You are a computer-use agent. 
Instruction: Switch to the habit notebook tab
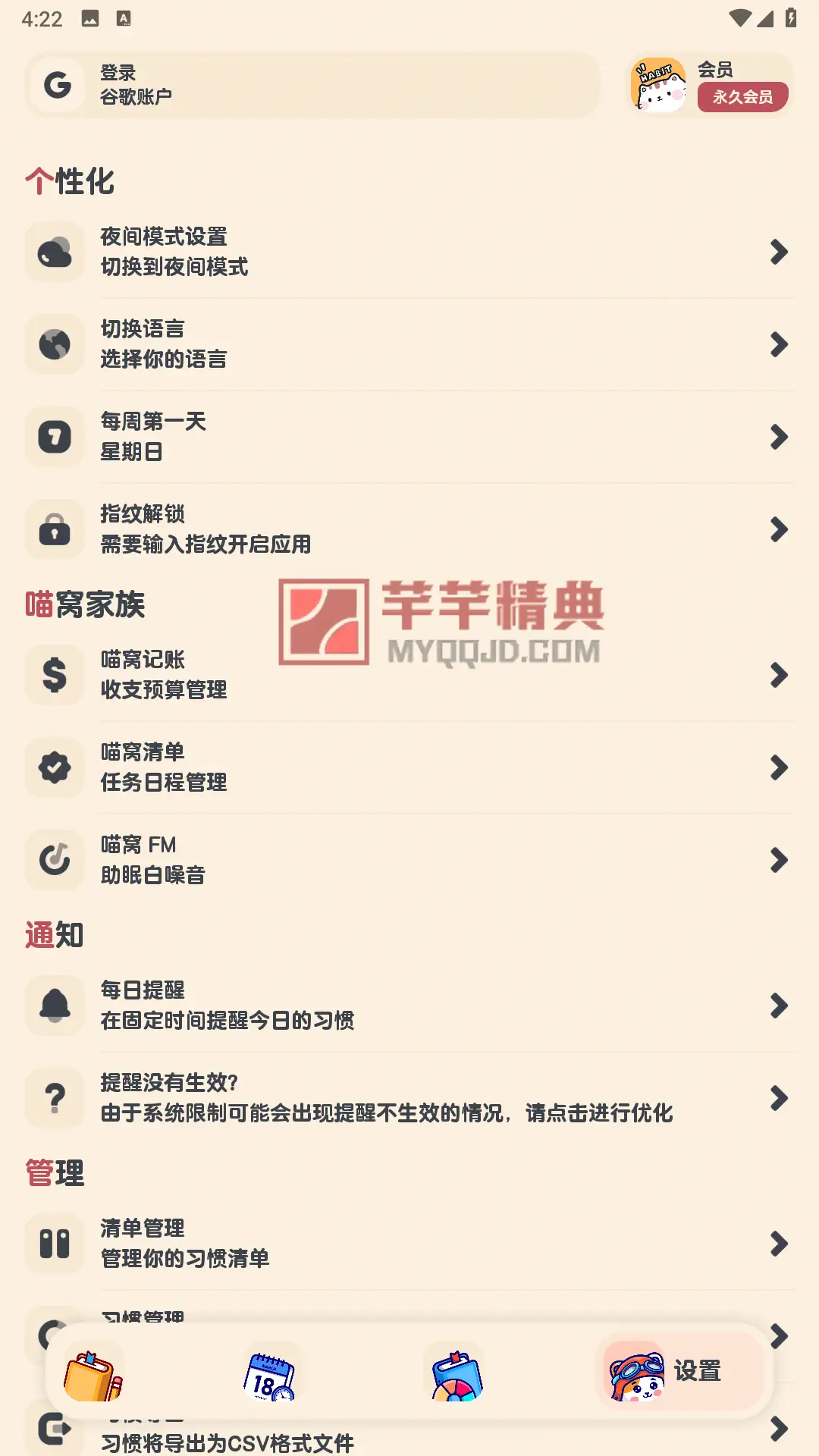[93, 1374]
